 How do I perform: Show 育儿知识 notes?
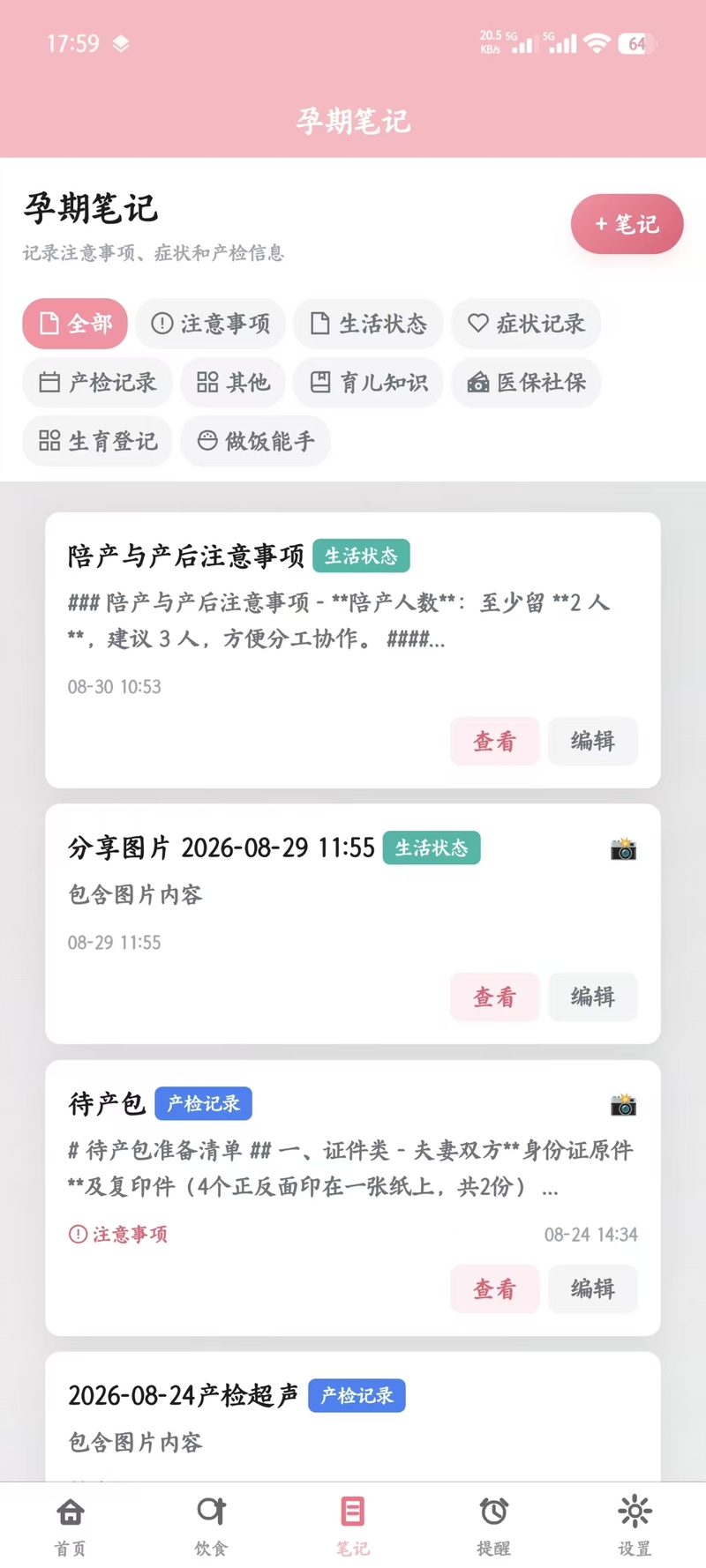(x=368, y=382)
